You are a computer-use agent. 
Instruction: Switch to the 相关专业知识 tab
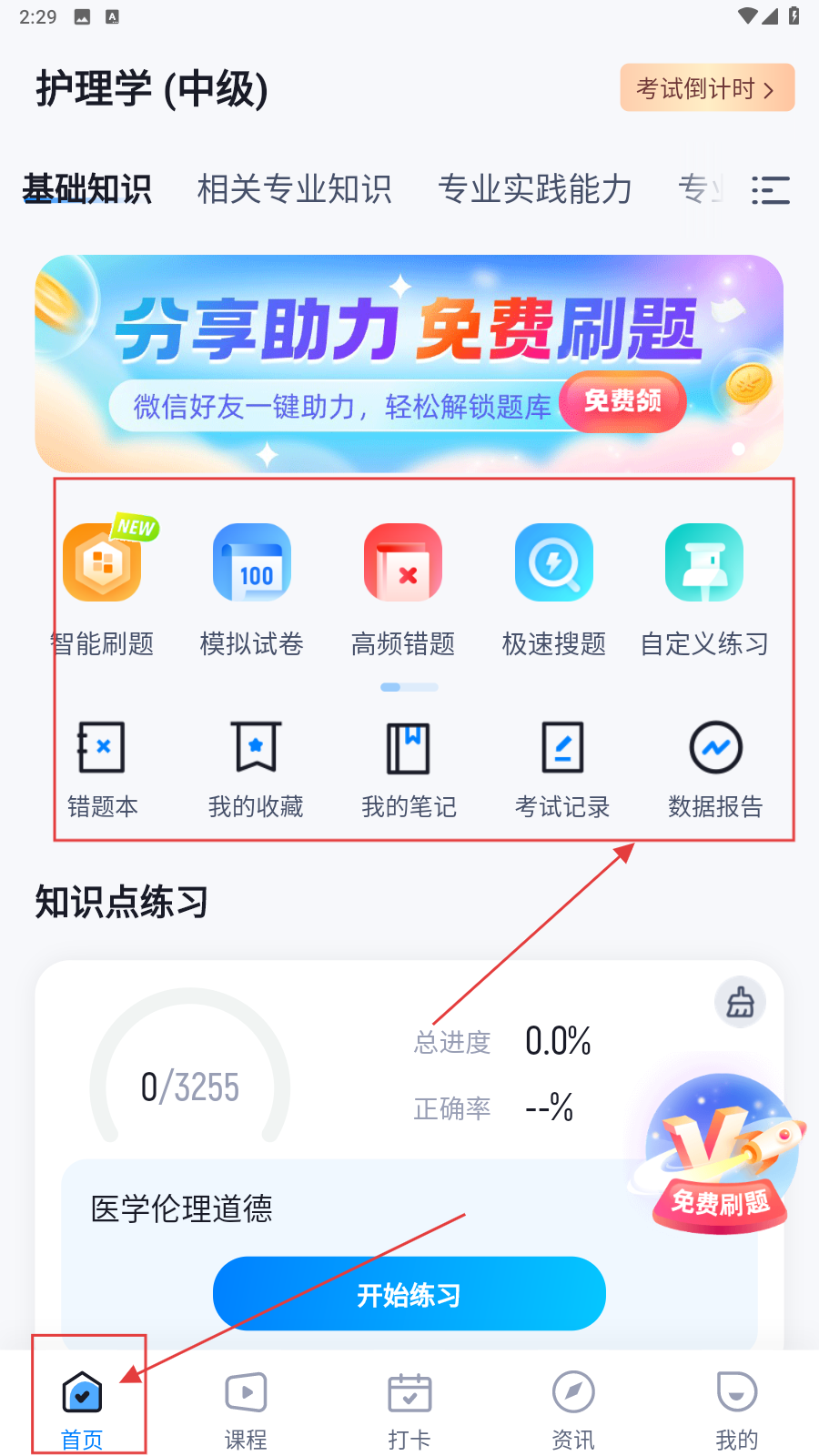pos(294,189)
